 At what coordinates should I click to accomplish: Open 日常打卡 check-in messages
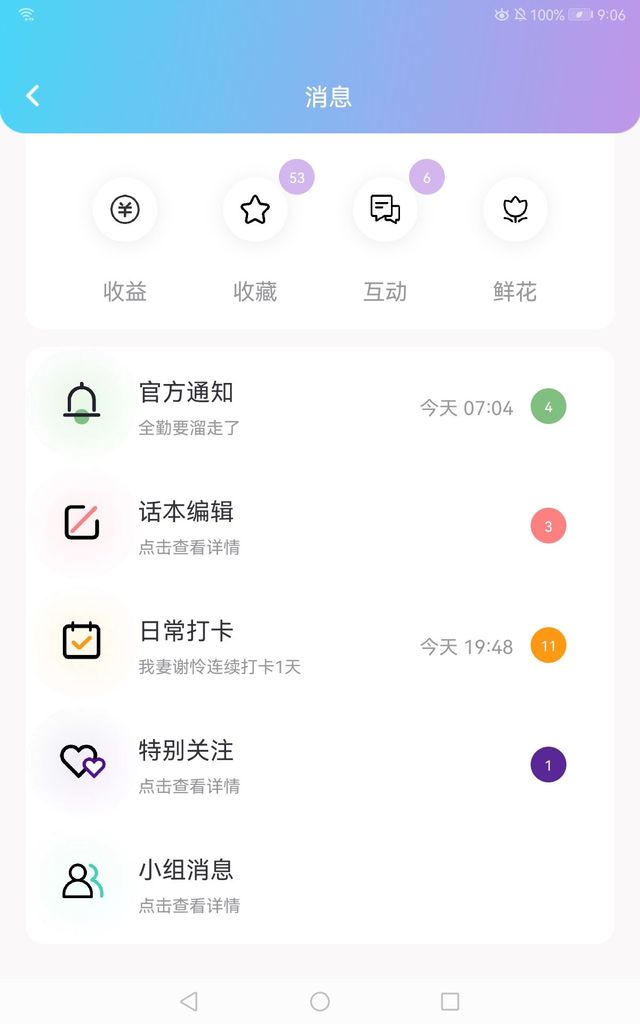[320, 645]
